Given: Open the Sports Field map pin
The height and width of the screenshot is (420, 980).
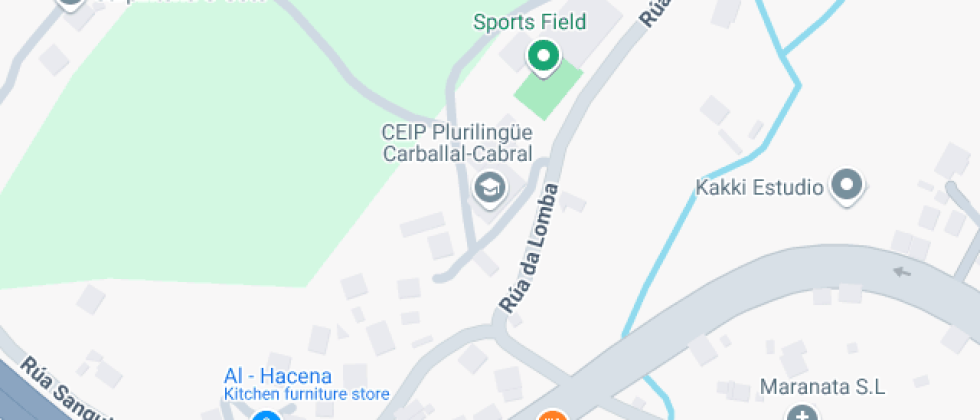Looking at the screenshot, I should [x=543, y=56].
